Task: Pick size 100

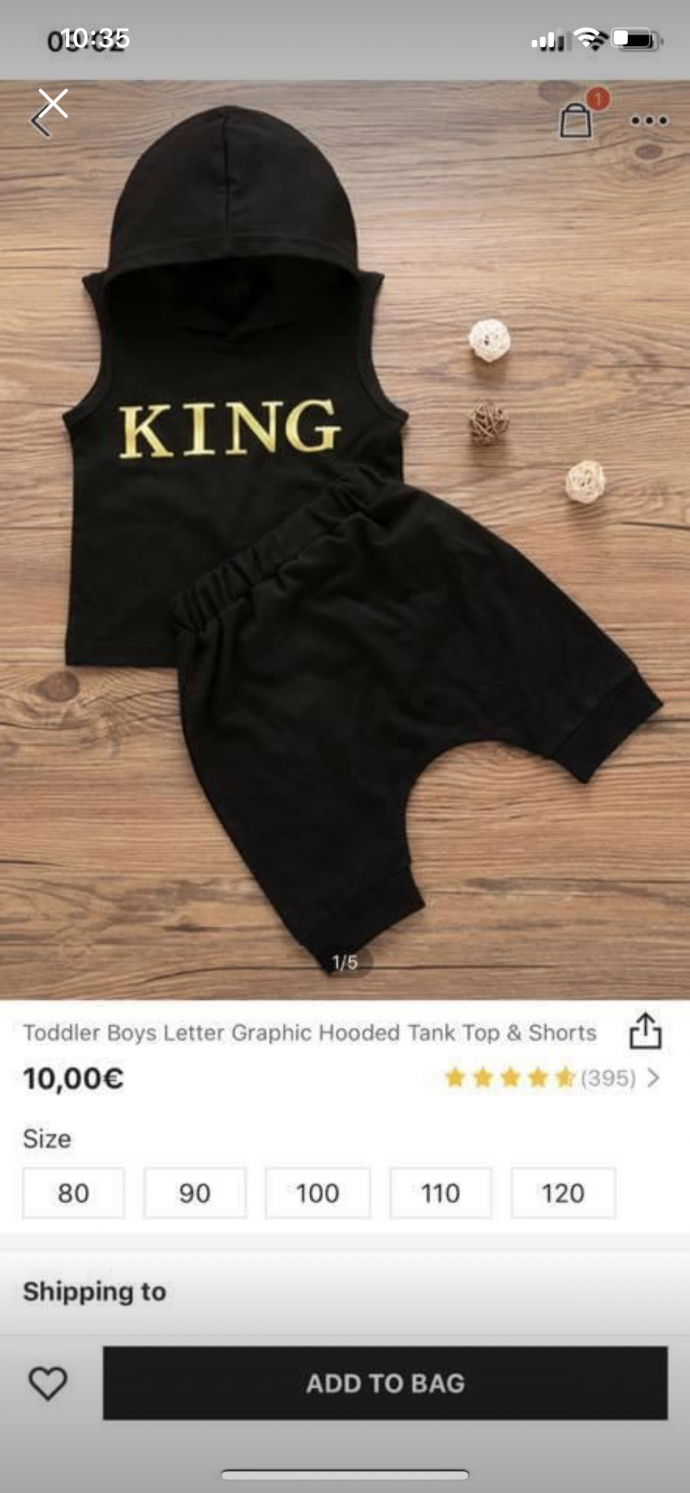Action: point(317,1193)
